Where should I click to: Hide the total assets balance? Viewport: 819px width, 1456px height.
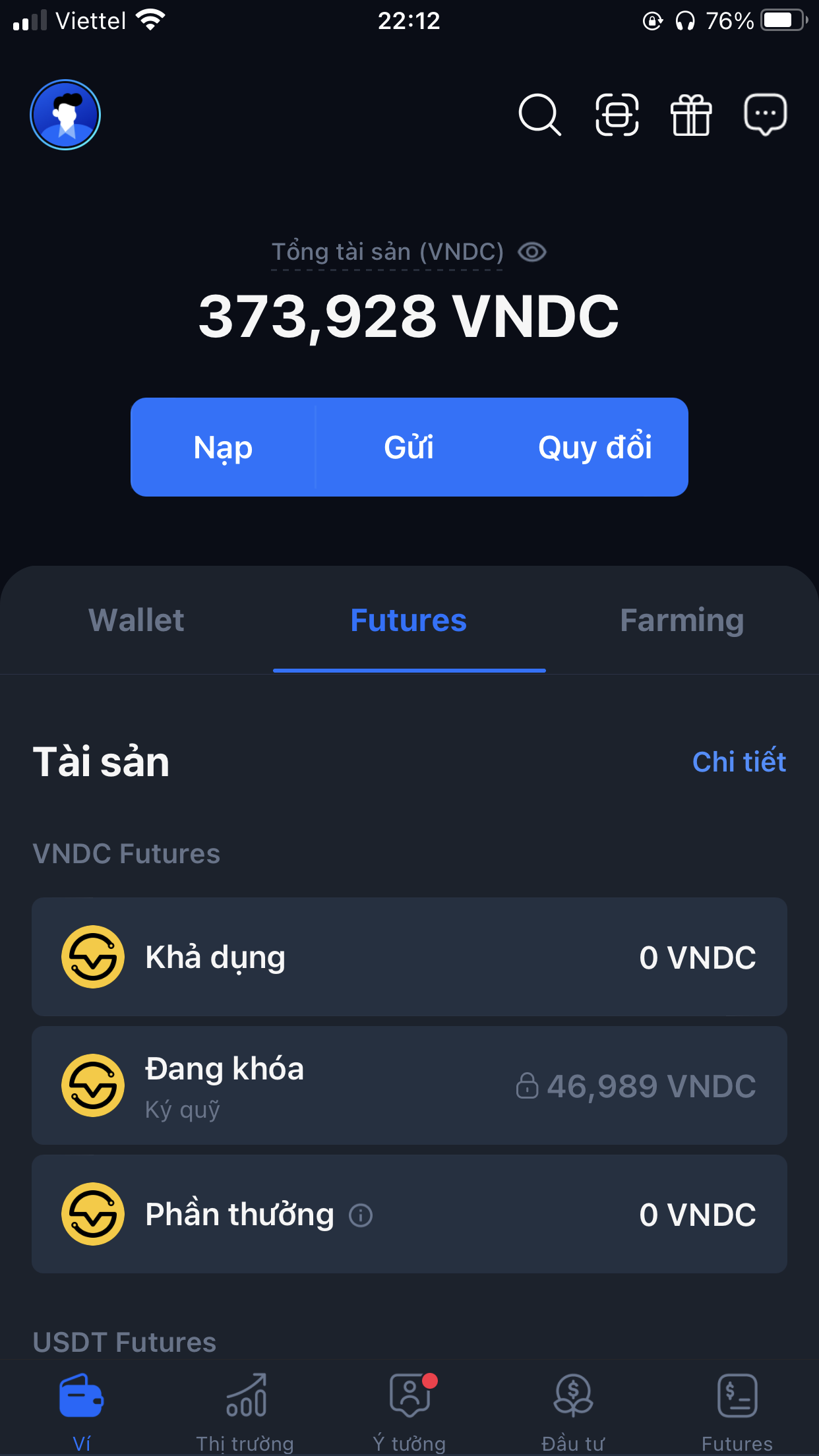click(x=532, y=252)
